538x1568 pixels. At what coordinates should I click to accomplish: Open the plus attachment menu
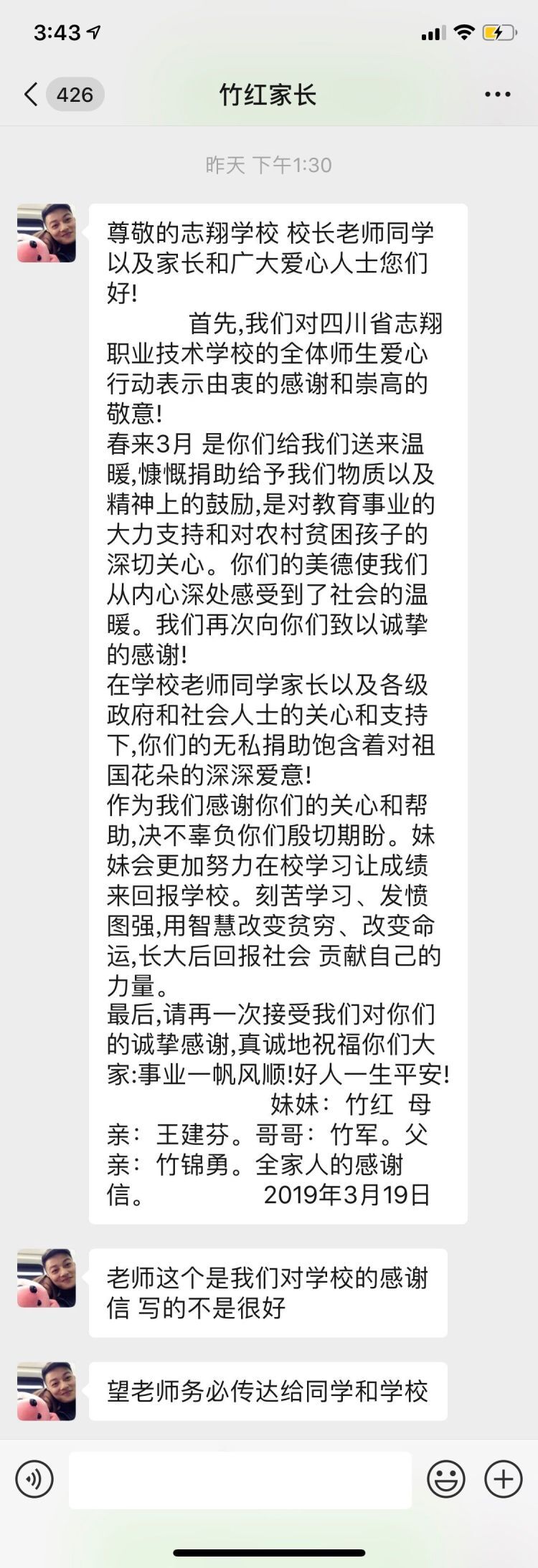point(503,1478)
